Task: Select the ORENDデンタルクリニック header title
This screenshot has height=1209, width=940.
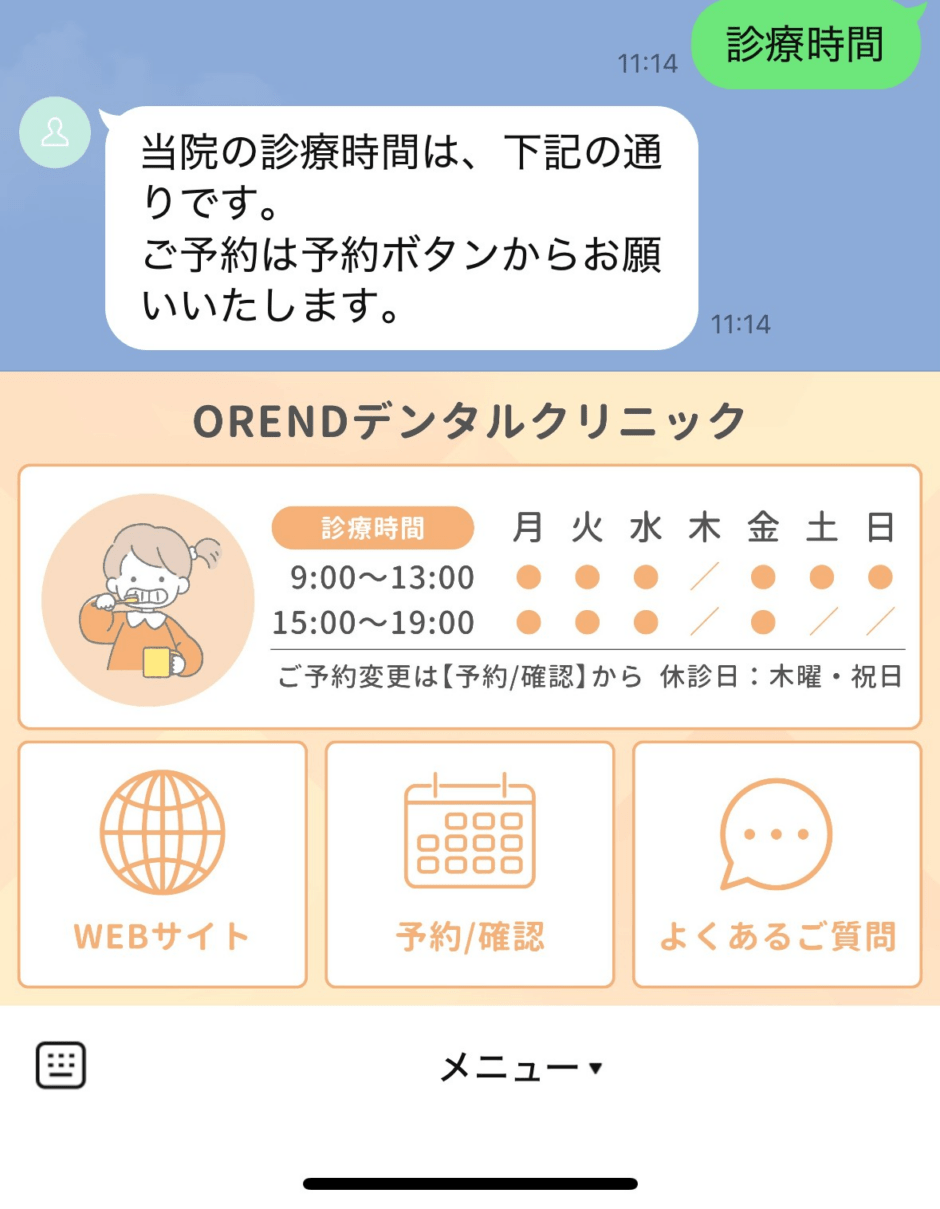Action: [x=469, y=418]
